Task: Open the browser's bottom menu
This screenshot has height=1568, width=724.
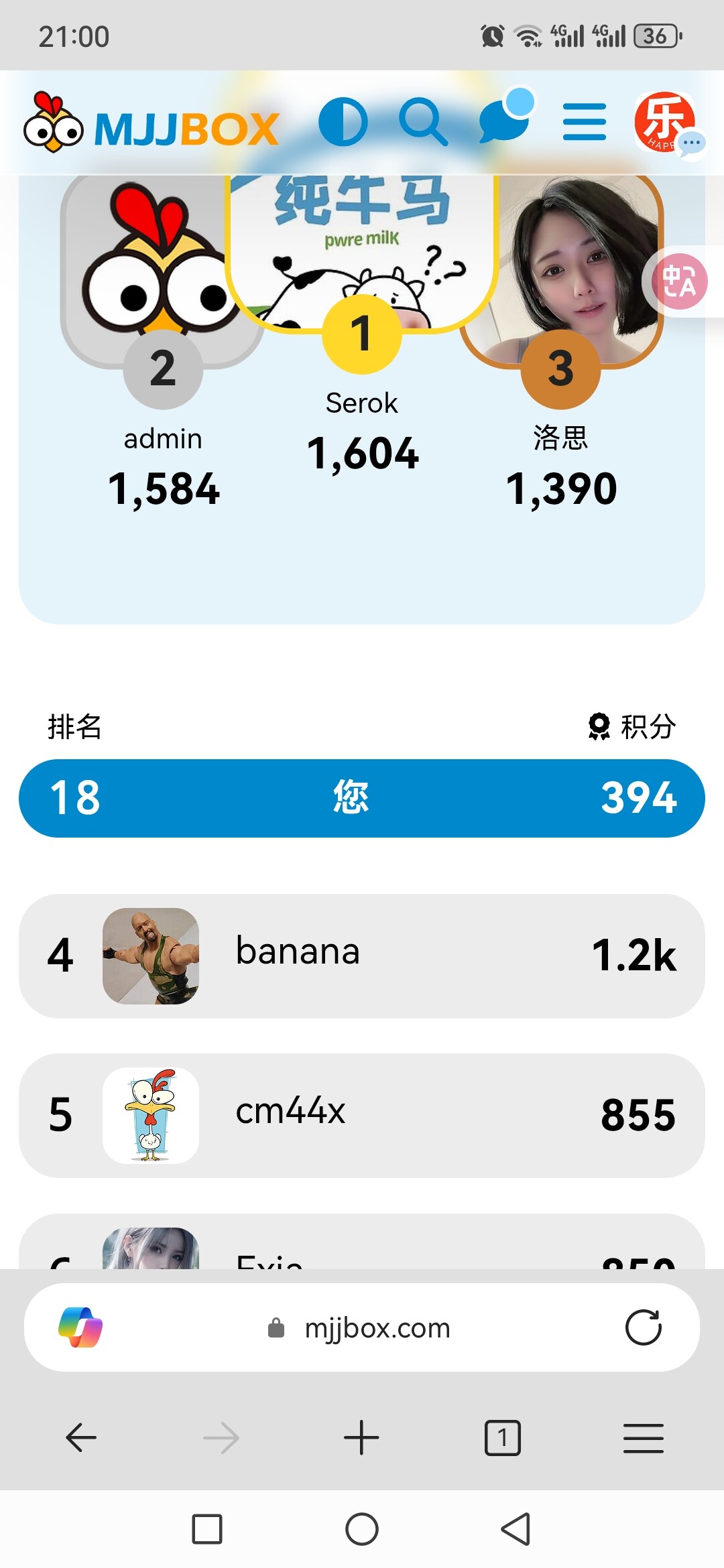Action: tap(643, 1437)
